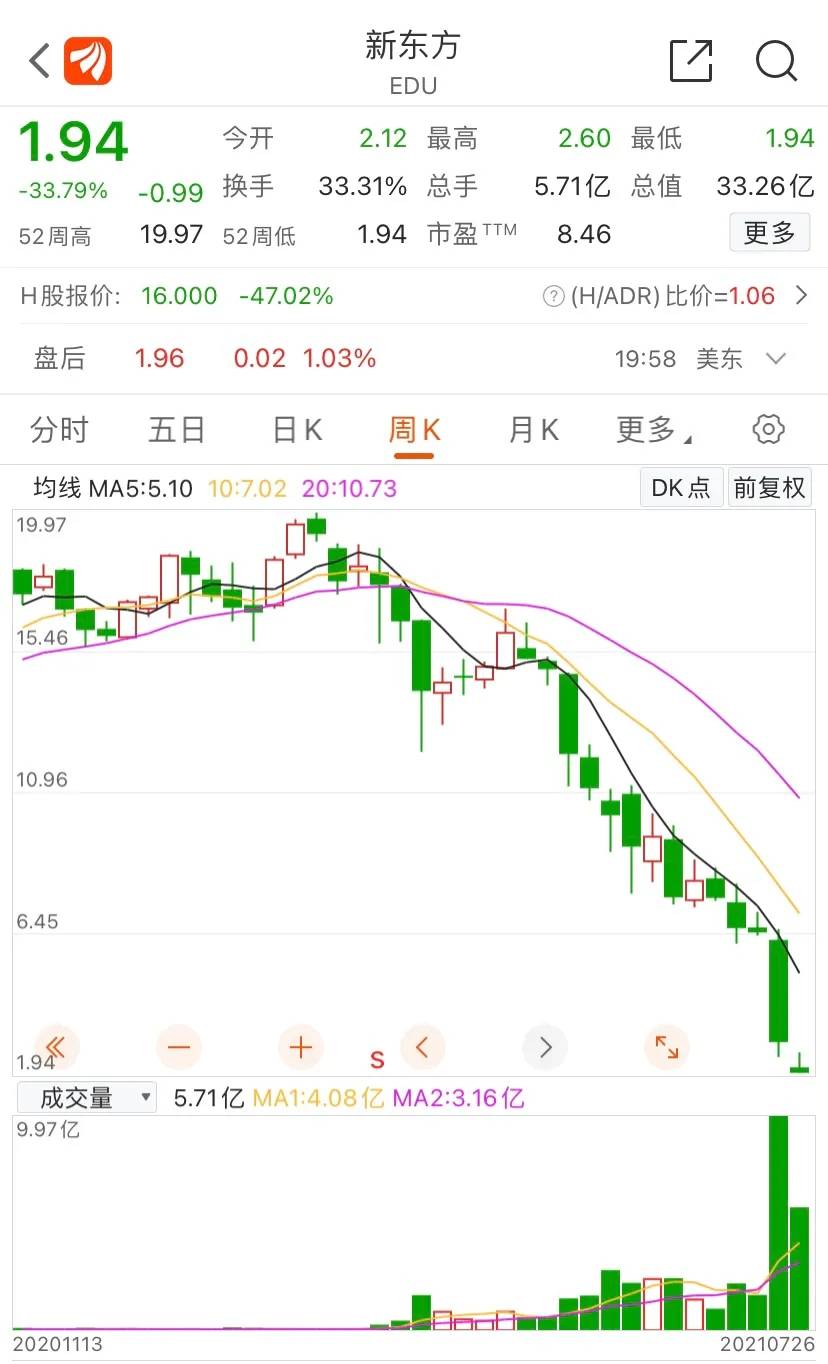Tap the 更多 button for more quote data
This screenshot has width=828, height=1364.
(769, 233)
